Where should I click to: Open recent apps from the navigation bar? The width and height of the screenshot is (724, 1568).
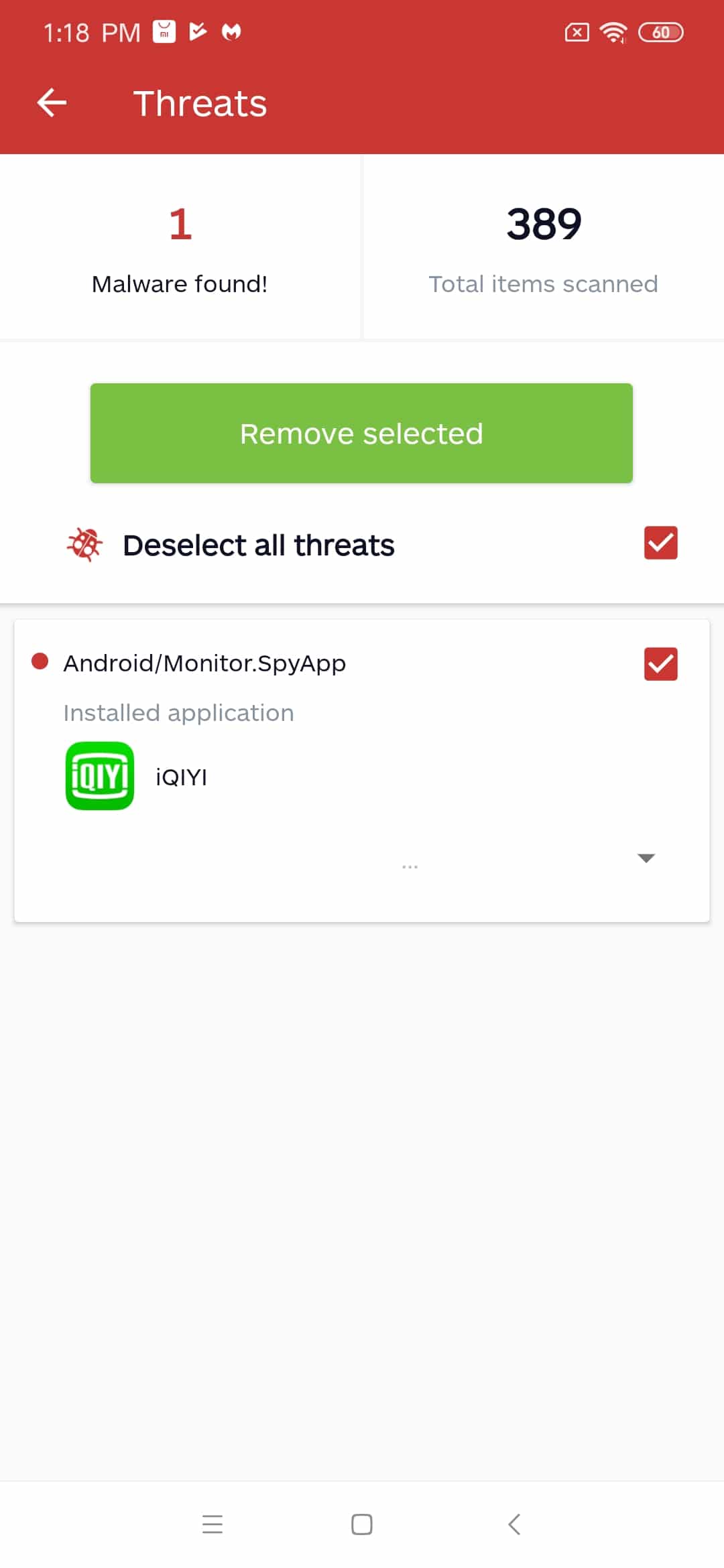coord(213,1524)
